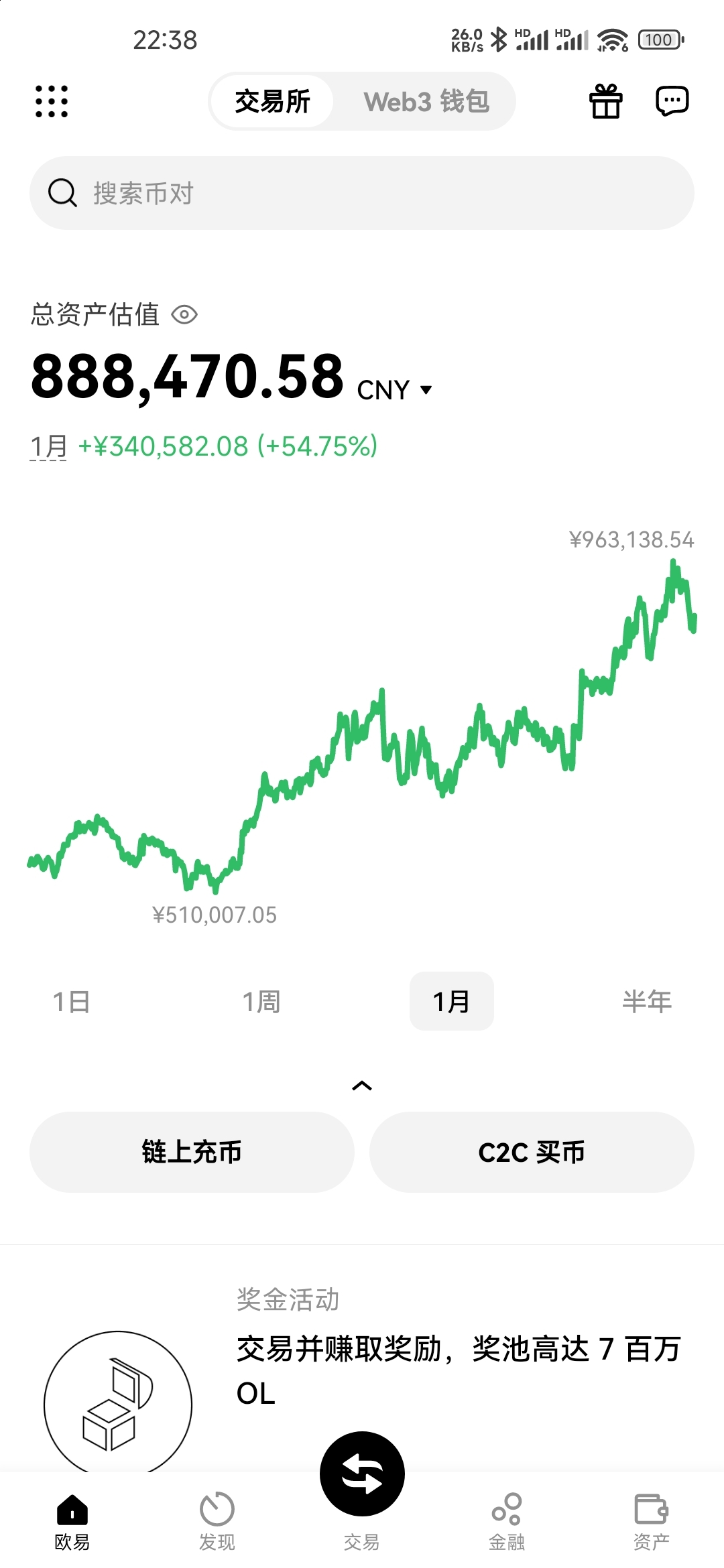Open the CNY currency dropdown
The width and height of the screenshot is (724, 1568).
[x=395, y=389]
